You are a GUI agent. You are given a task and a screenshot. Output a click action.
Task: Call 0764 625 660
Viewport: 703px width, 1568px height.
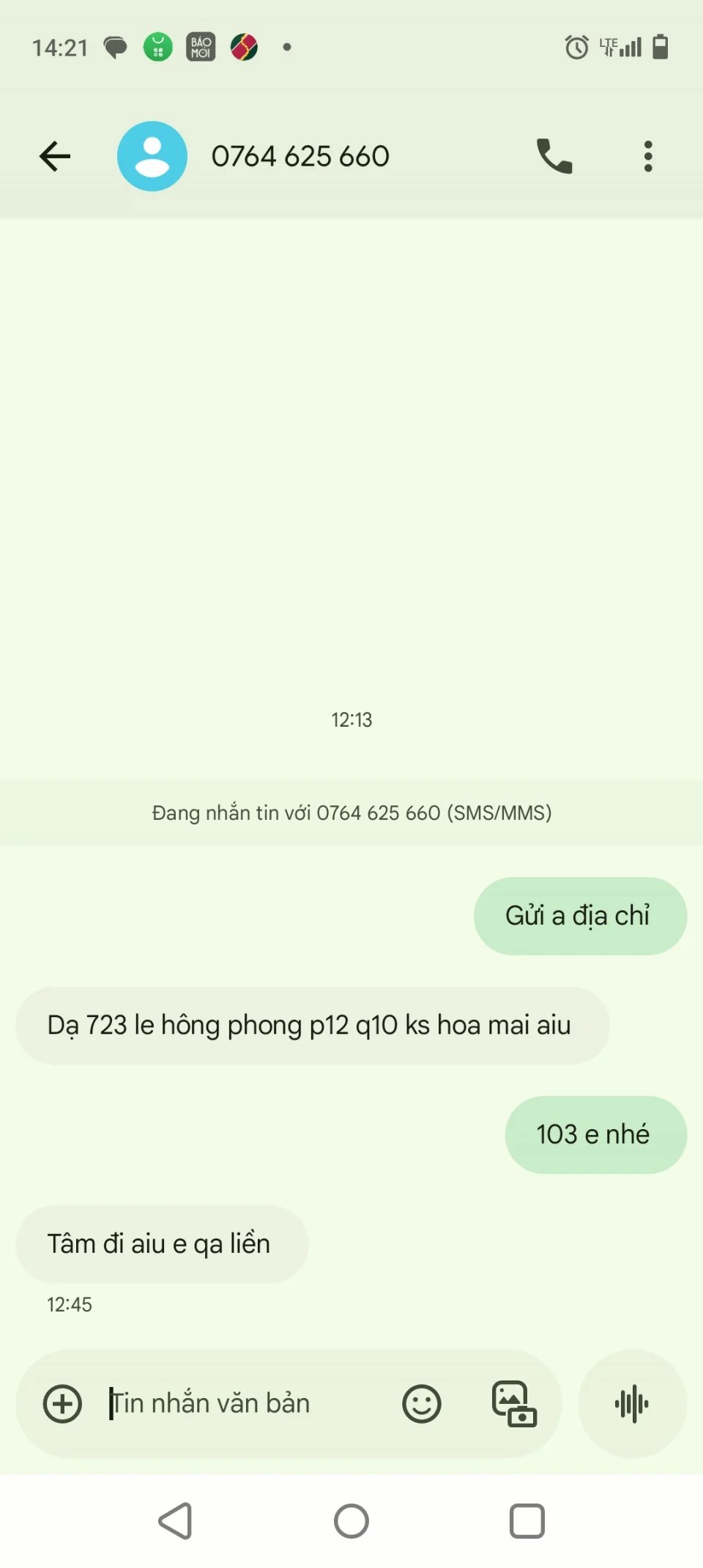point(554,156)
